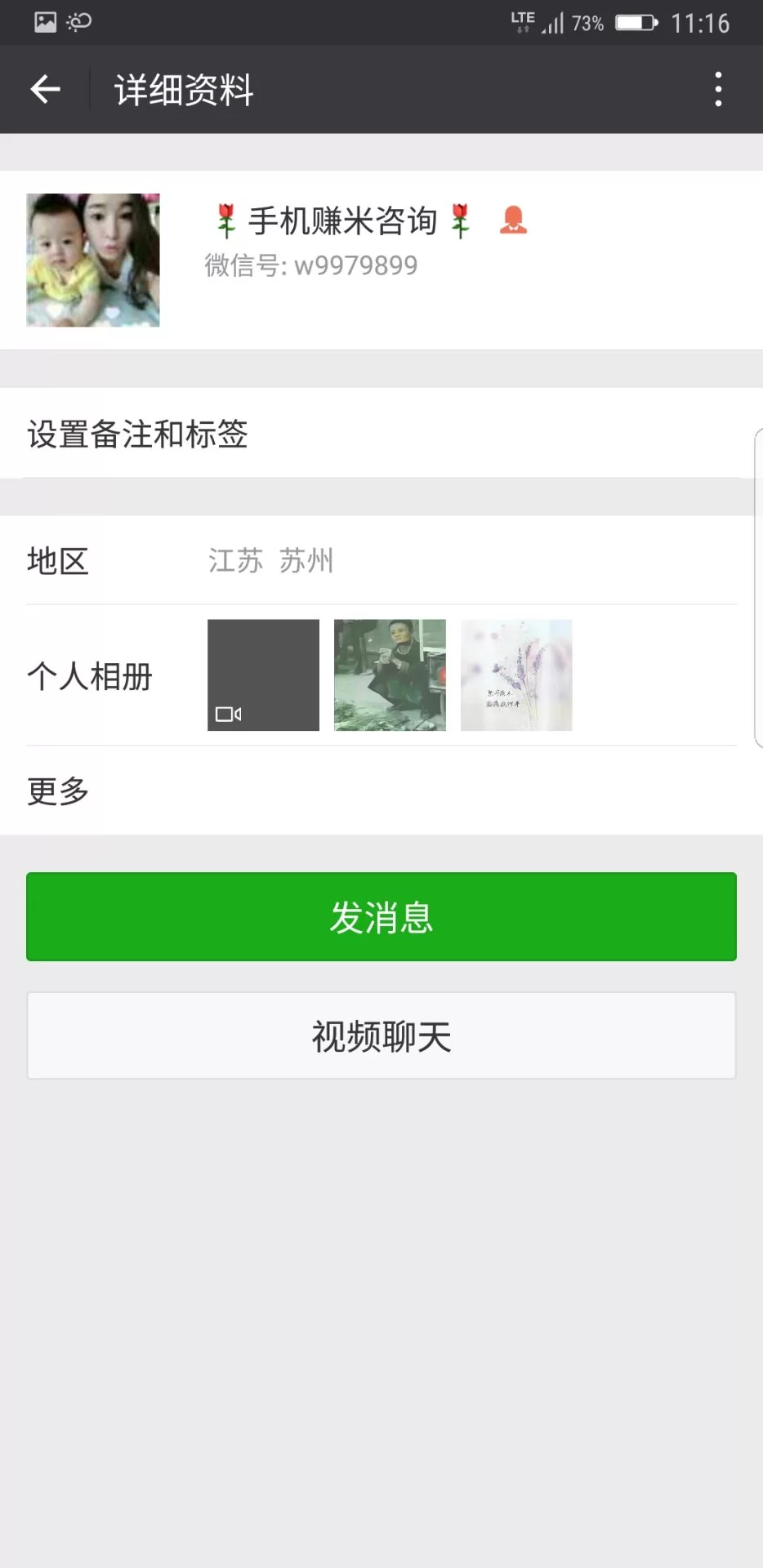Go back using the arrow

click(45, 89)
